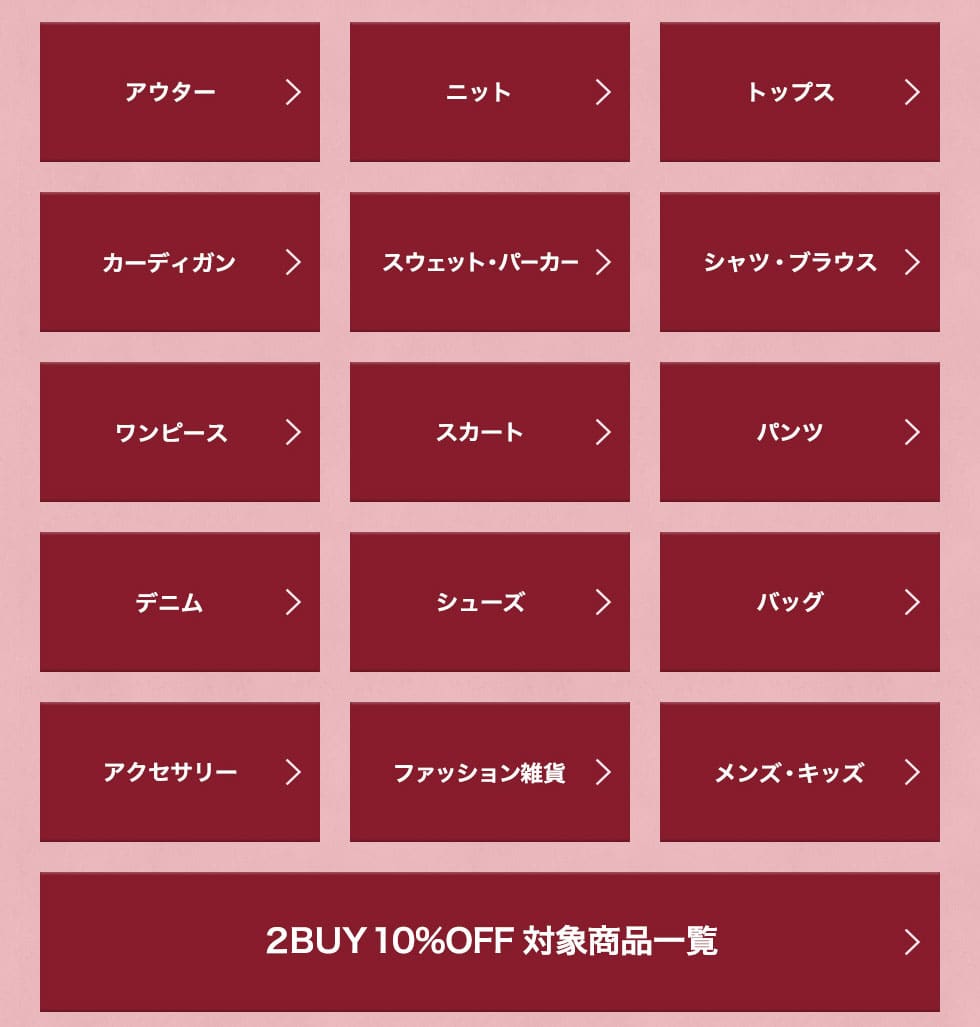The height and width of the screenshot is (1027, 980).
Task: Go to トップス category
Action: pos(800,92)
